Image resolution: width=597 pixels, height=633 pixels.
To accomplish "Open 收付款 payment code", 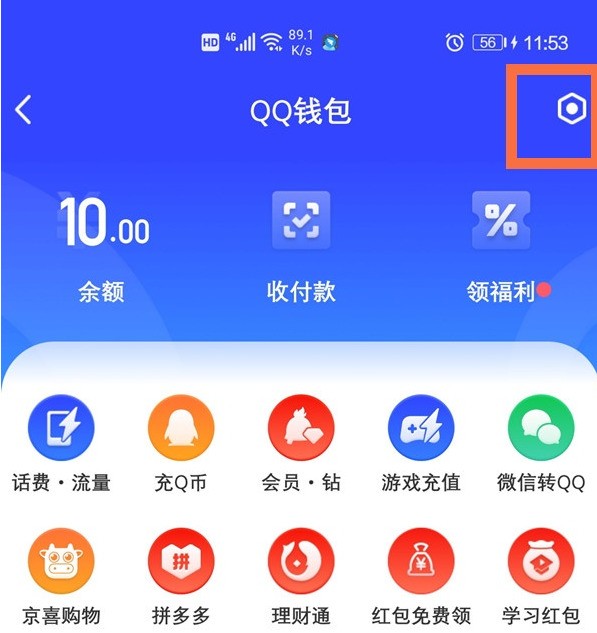I will click(x=301, y=247).
